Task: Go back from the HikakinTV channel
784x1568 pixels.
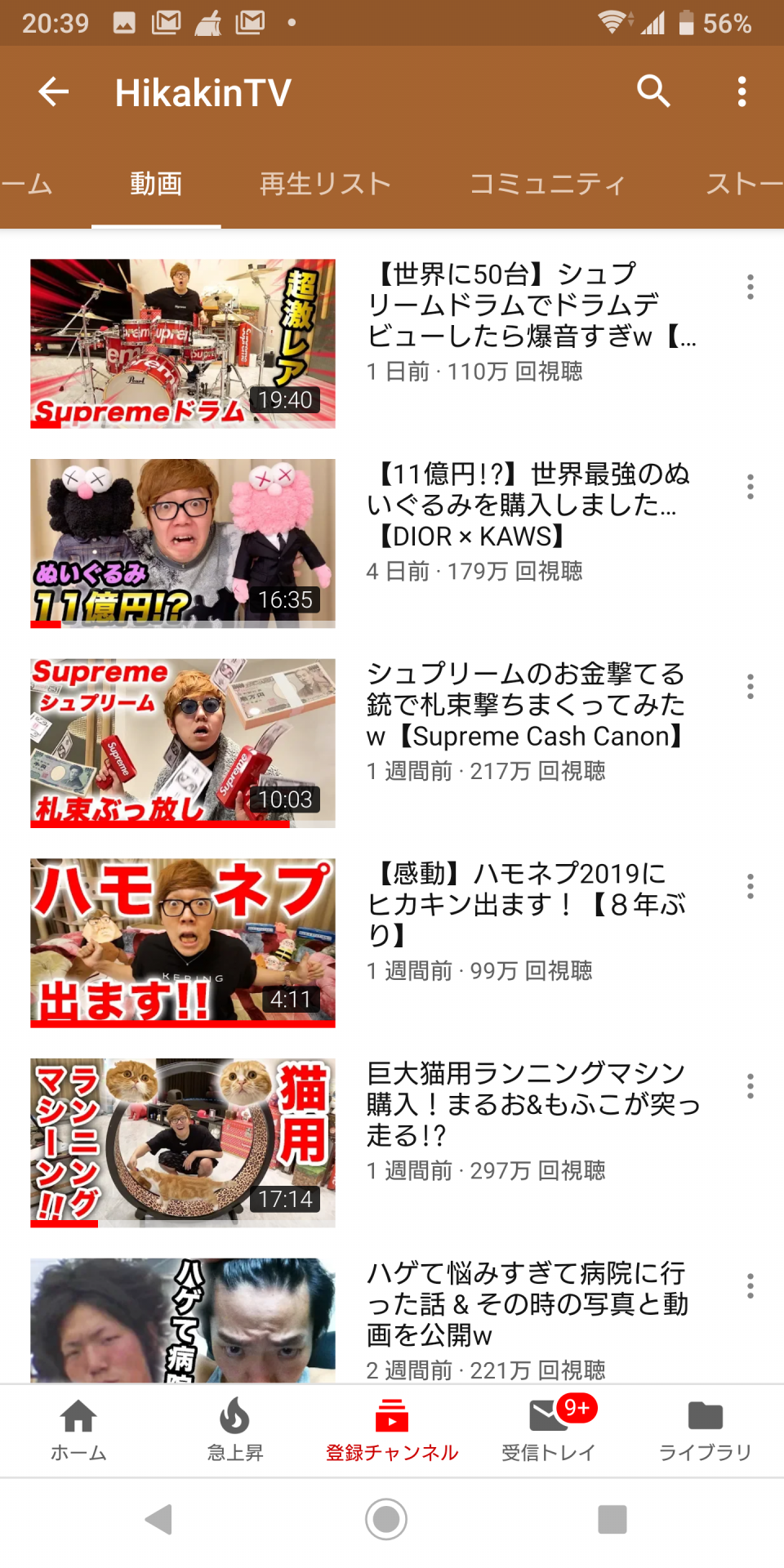Action: click(54, 91)
